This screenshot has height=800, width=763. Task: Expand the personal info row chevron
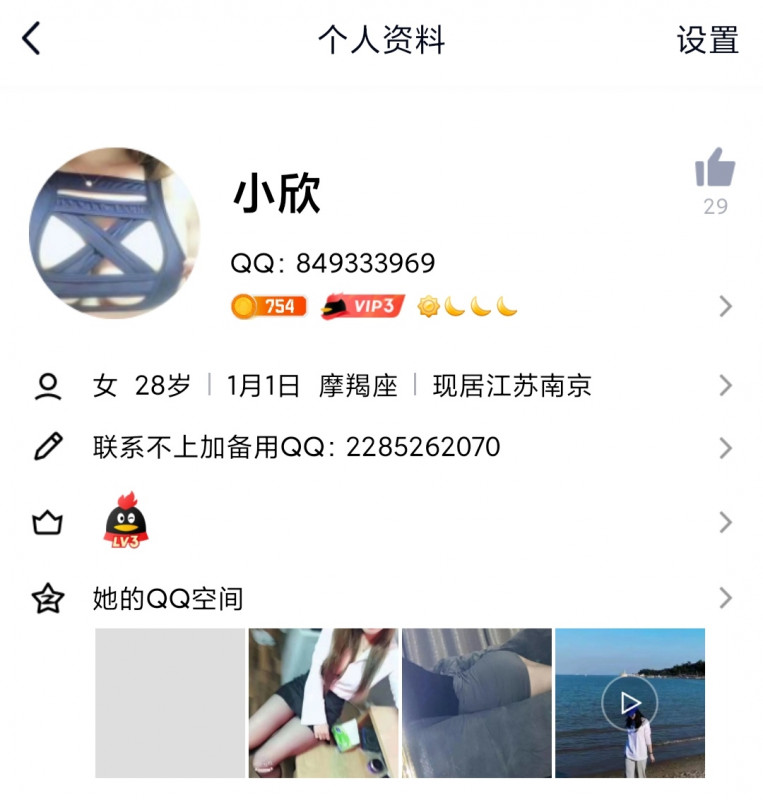click(725, 385)
